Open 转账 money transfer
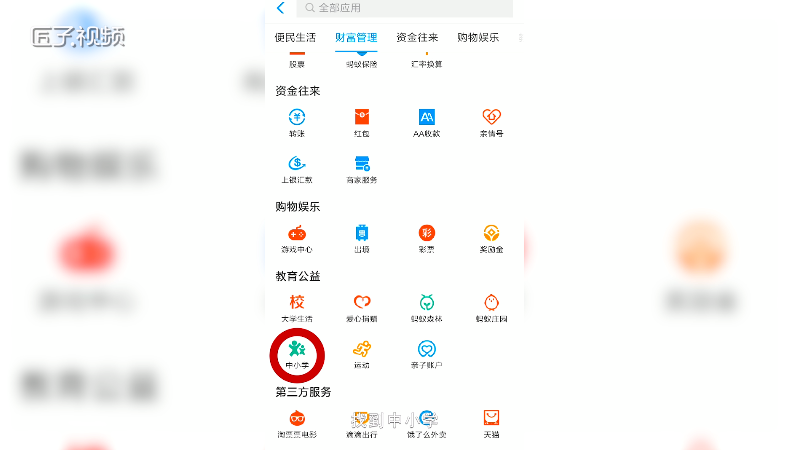This screenshot has width=796, height=450. coord(297,120)
